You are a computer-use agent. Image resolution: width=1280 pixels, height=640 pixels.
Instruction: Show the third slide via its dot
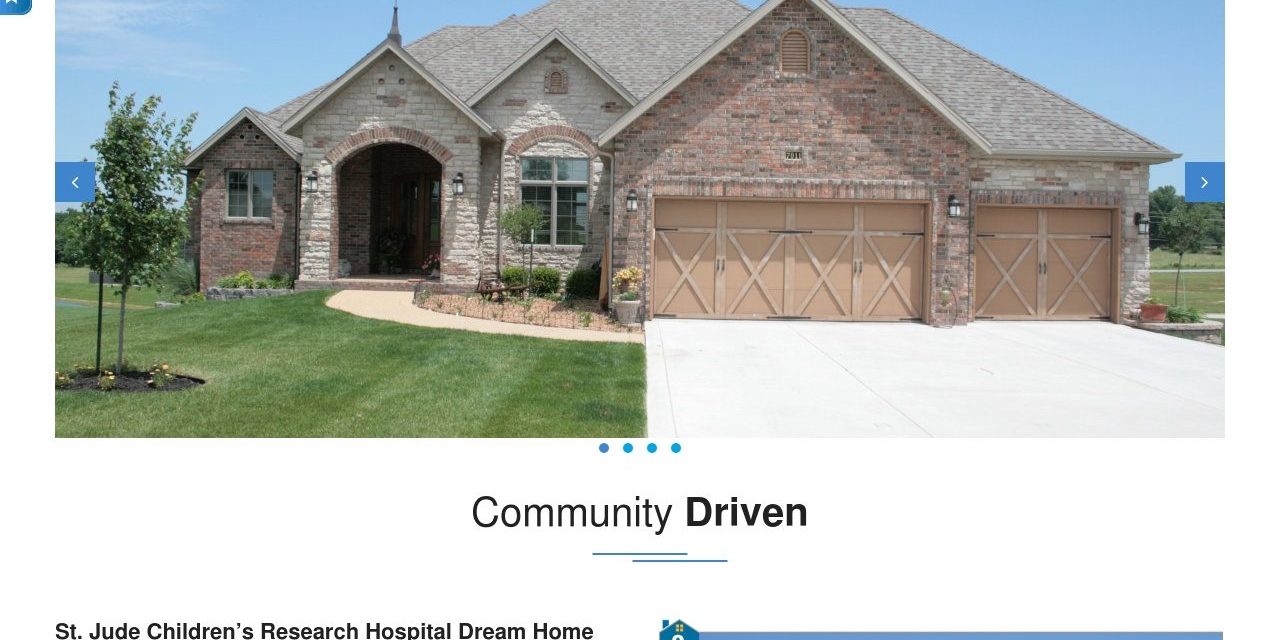pos(652,448)
